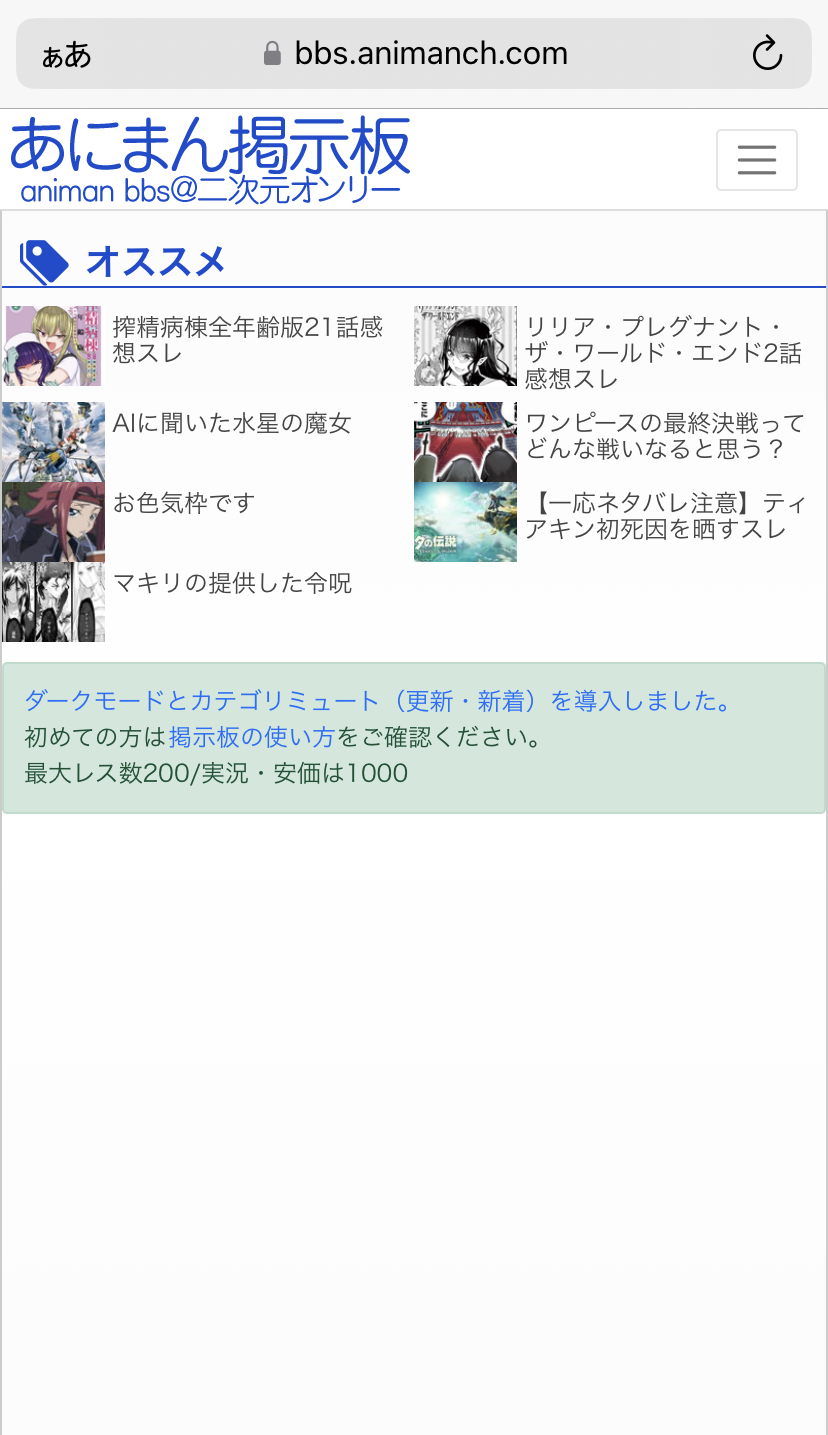
Task: Open the リリア・プレグナント 2話感想スレ thread
Action: pyautogui.click(x=662, y=352)
